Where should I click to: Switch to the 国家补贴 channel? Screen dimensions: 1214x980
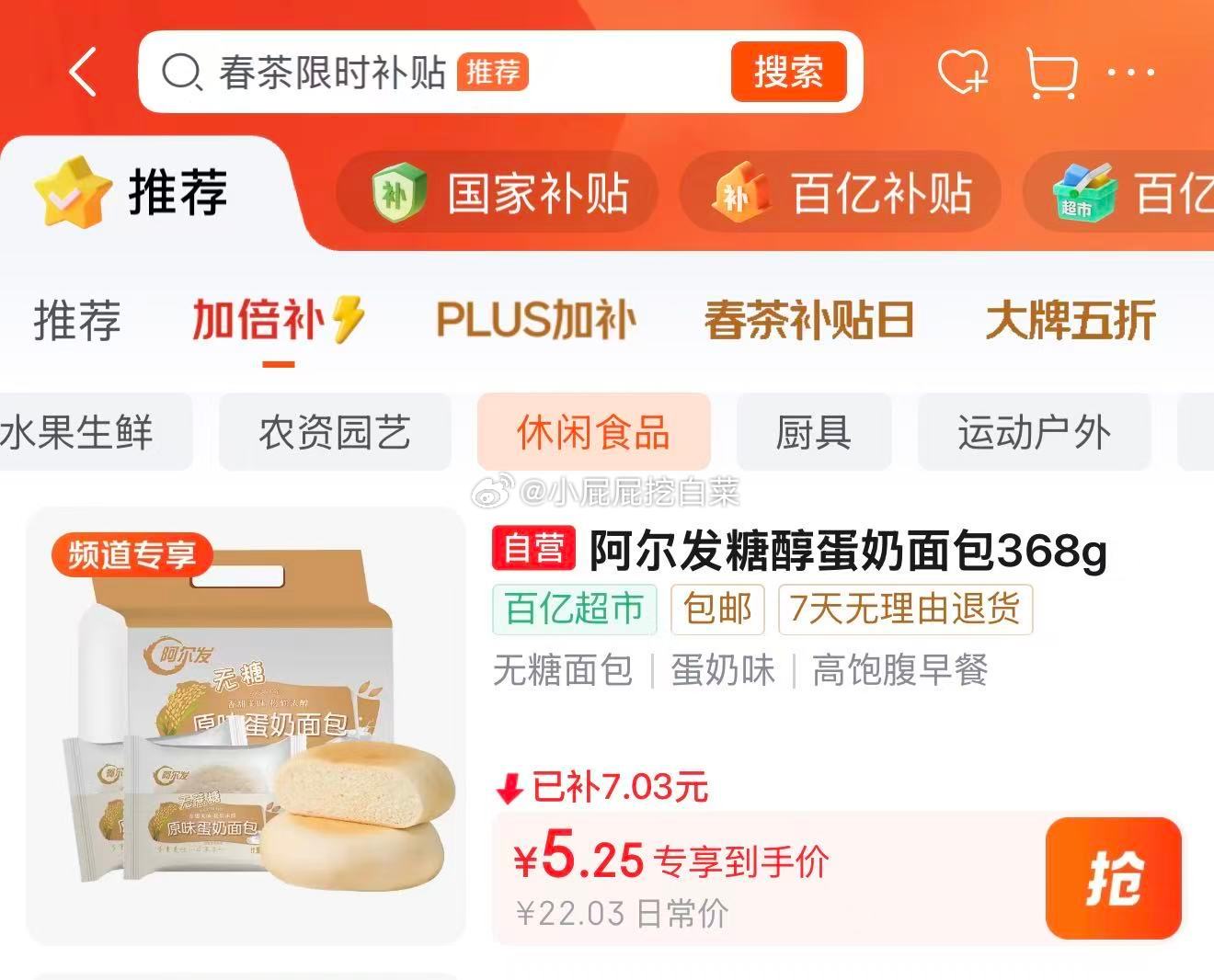click(499, 194)
